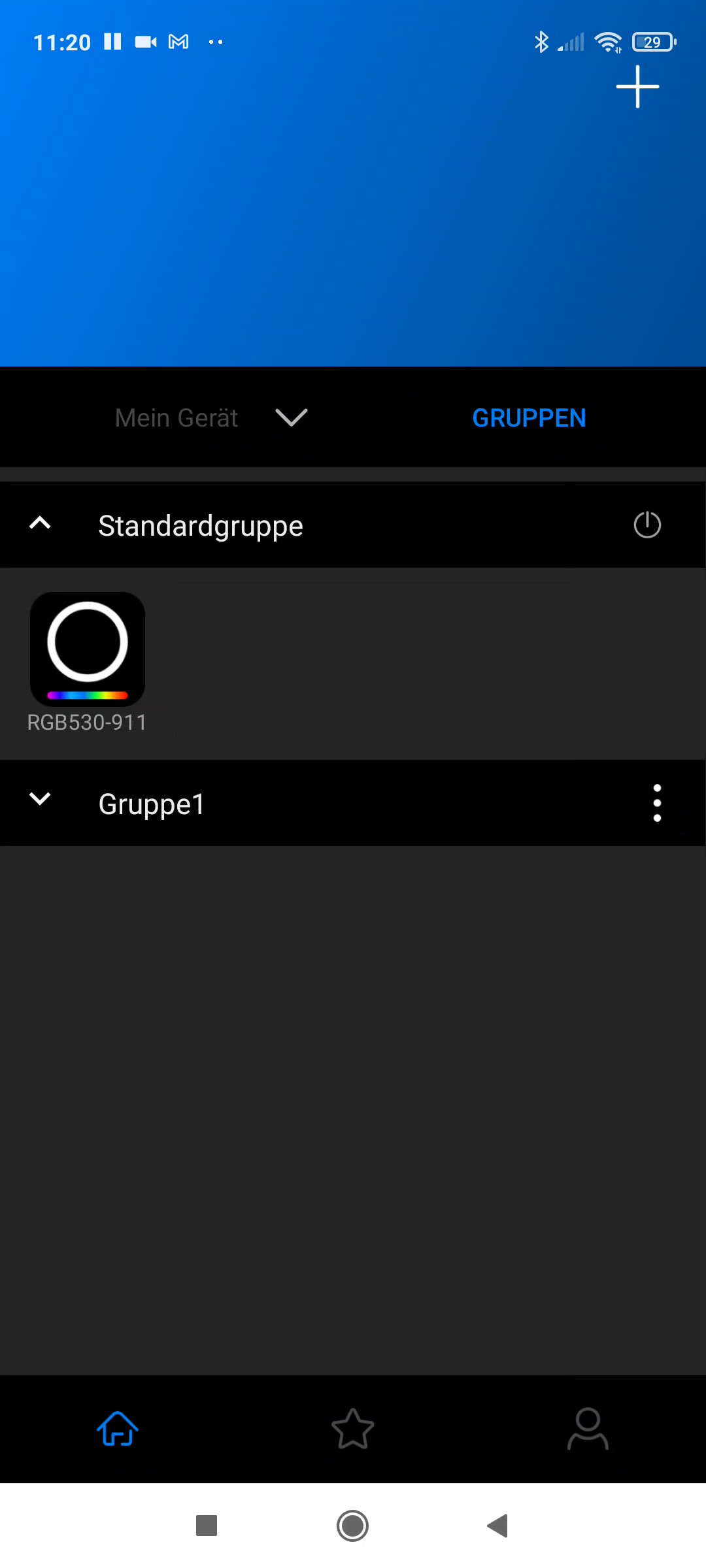Open the recent apps view
706x1568 pixels.
(x=207, y=1526)
